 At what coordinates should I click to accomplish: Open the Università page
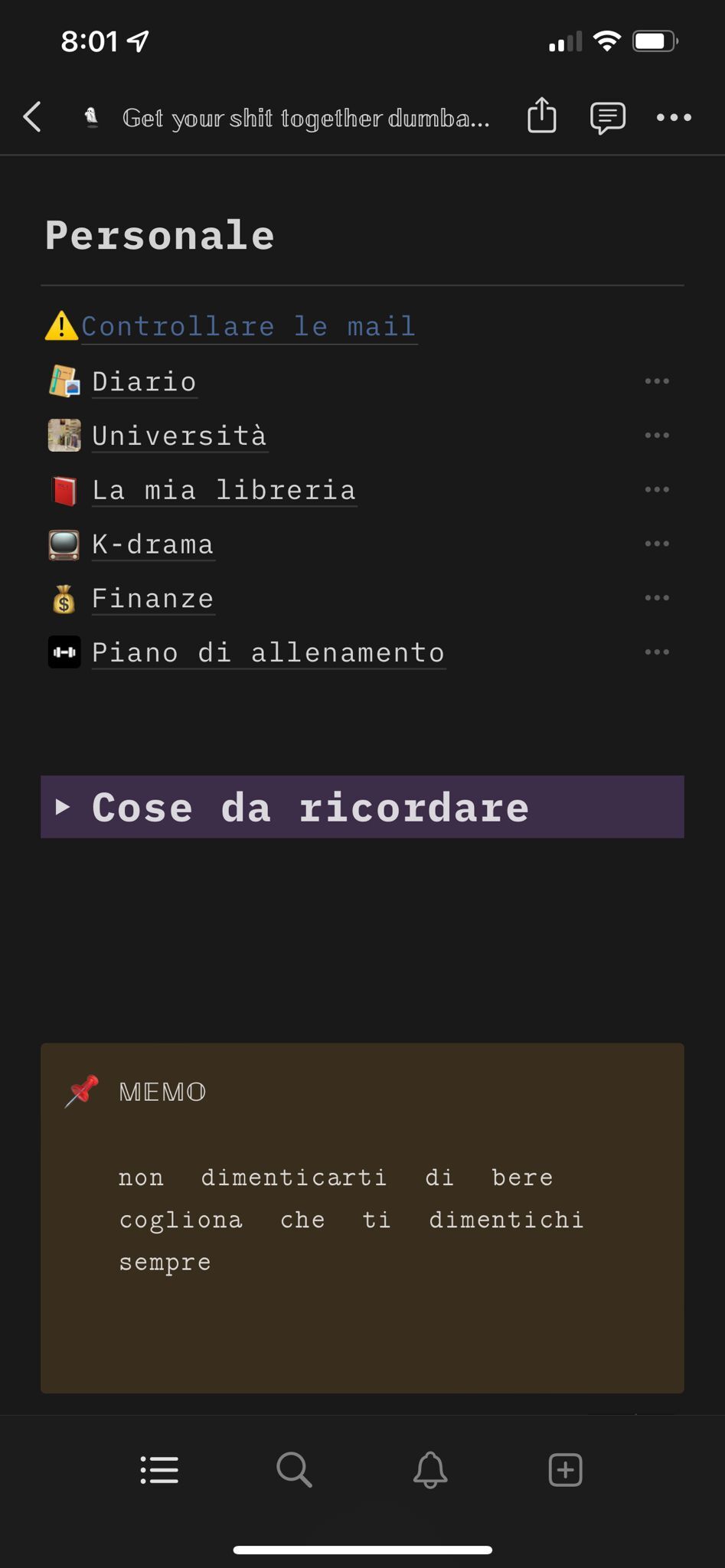coord(179,436)
